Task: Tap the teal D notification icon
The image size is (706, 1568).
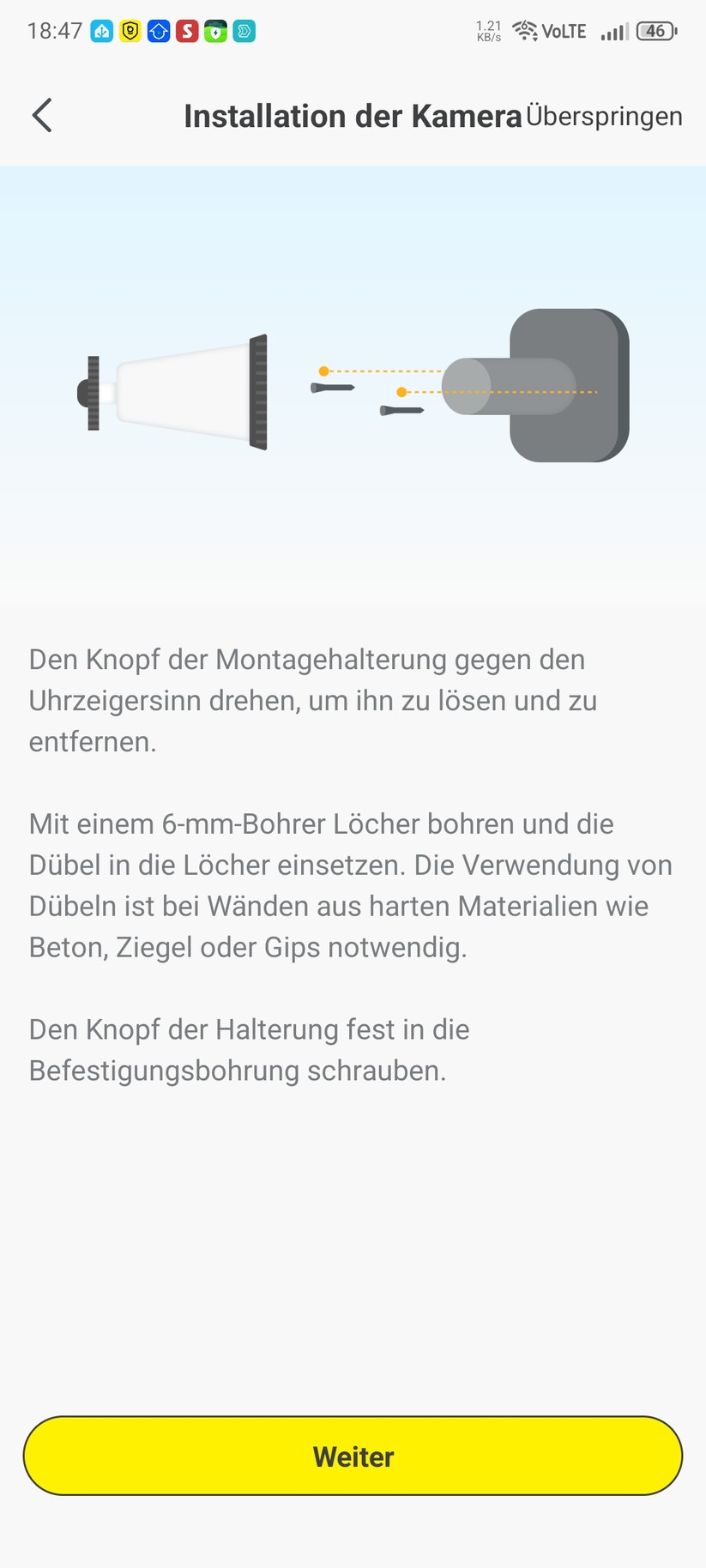Action: coord(244,30)
